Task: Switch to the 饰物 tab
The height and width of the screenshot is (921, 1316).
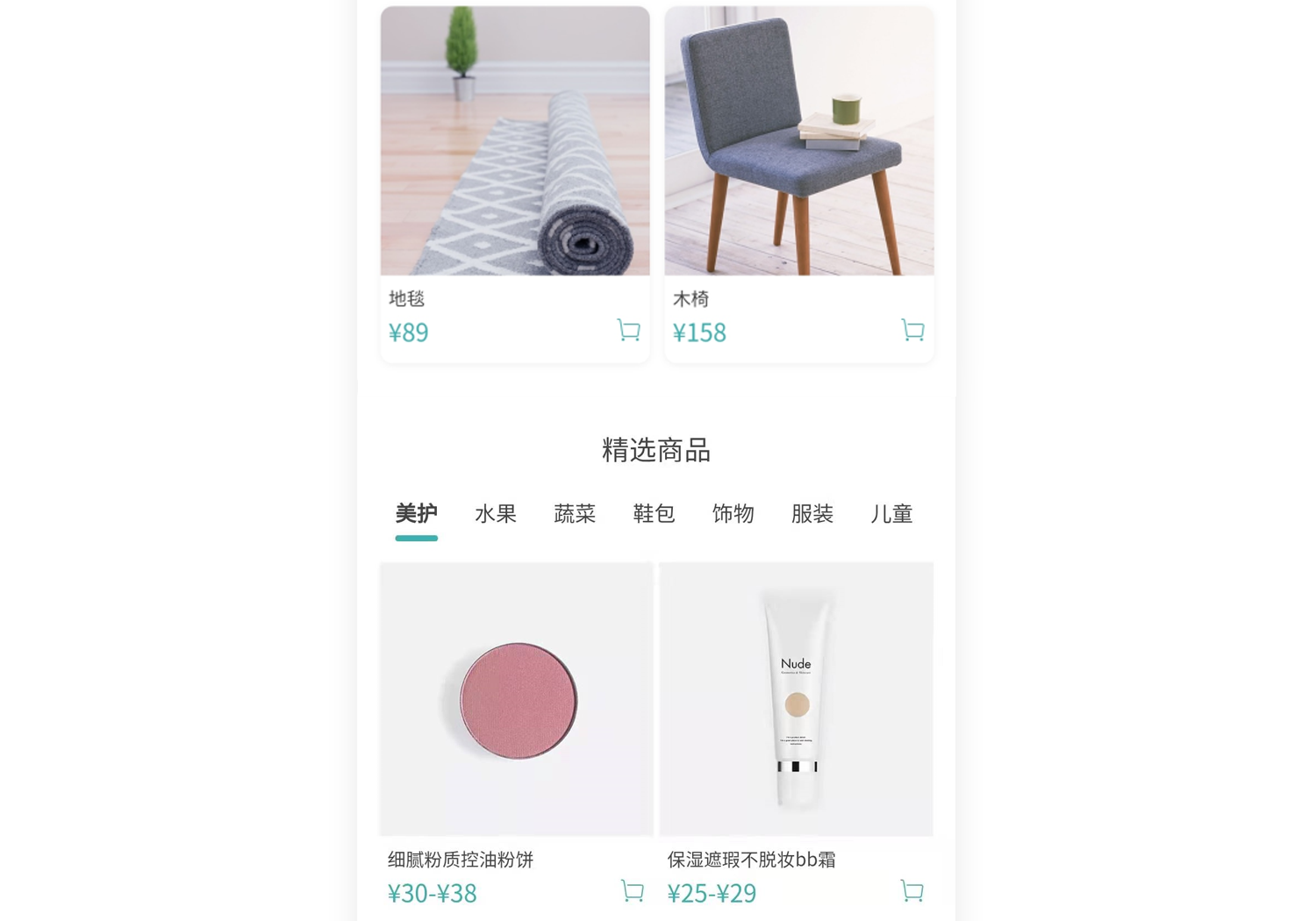Action: [x=733, y=514]
